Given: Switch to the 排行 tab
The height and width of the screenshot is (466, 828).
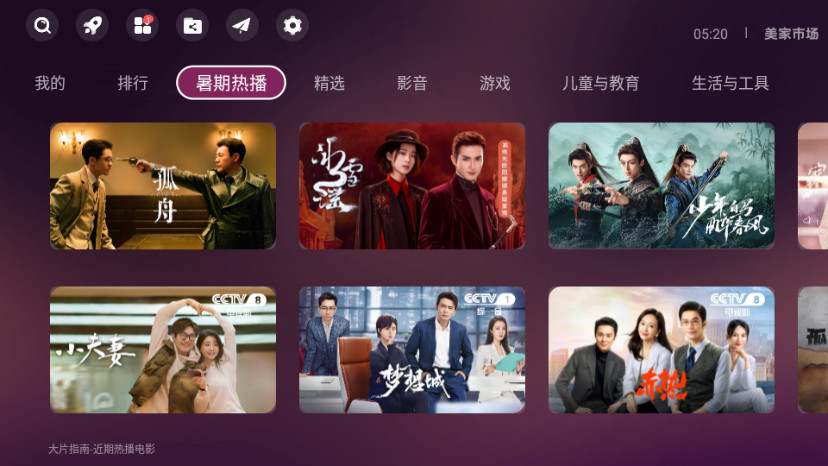Looking at the screenshot, I should pyautogui.click(x=133, y=83).
